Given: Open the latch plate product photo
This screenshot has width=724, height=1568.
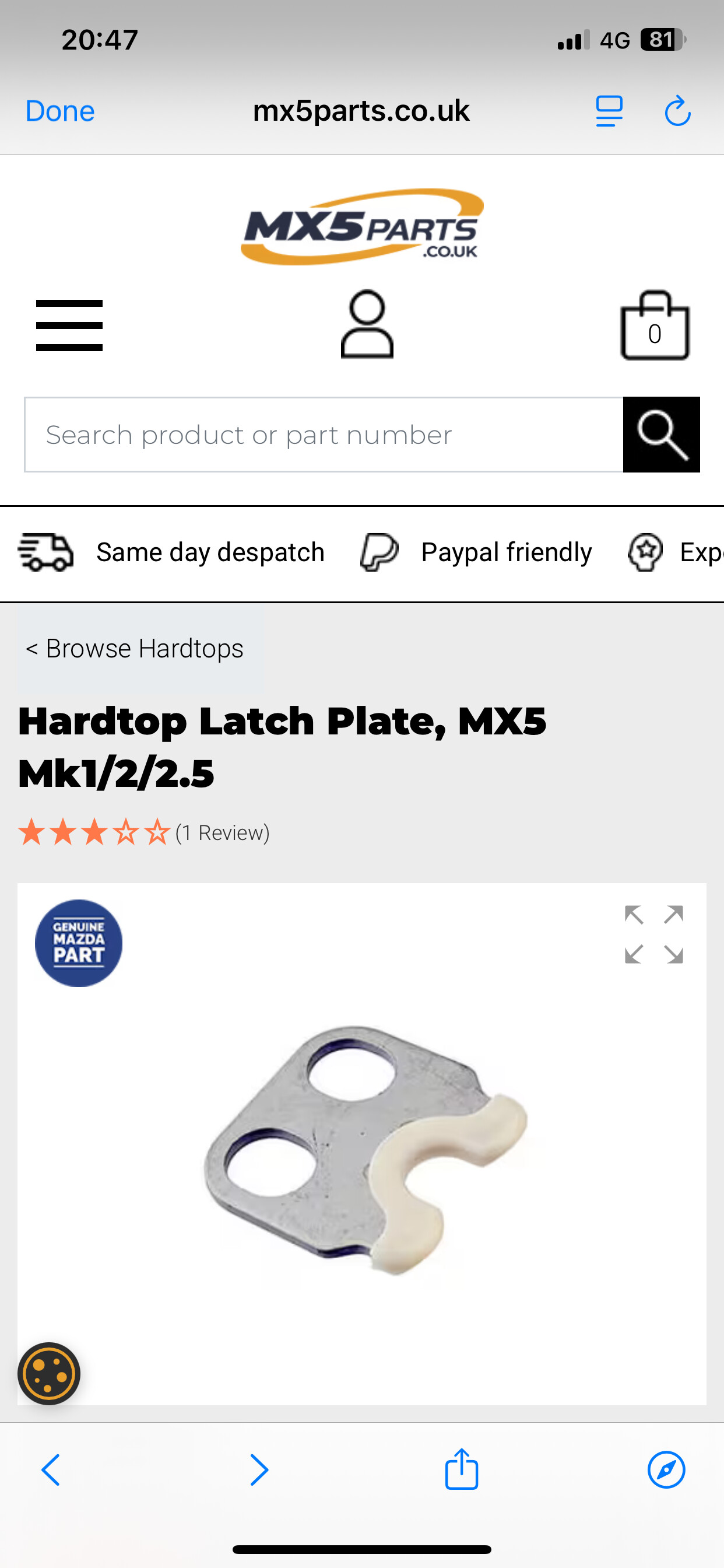Looking at the screenshot, I should coord(365,1149).
